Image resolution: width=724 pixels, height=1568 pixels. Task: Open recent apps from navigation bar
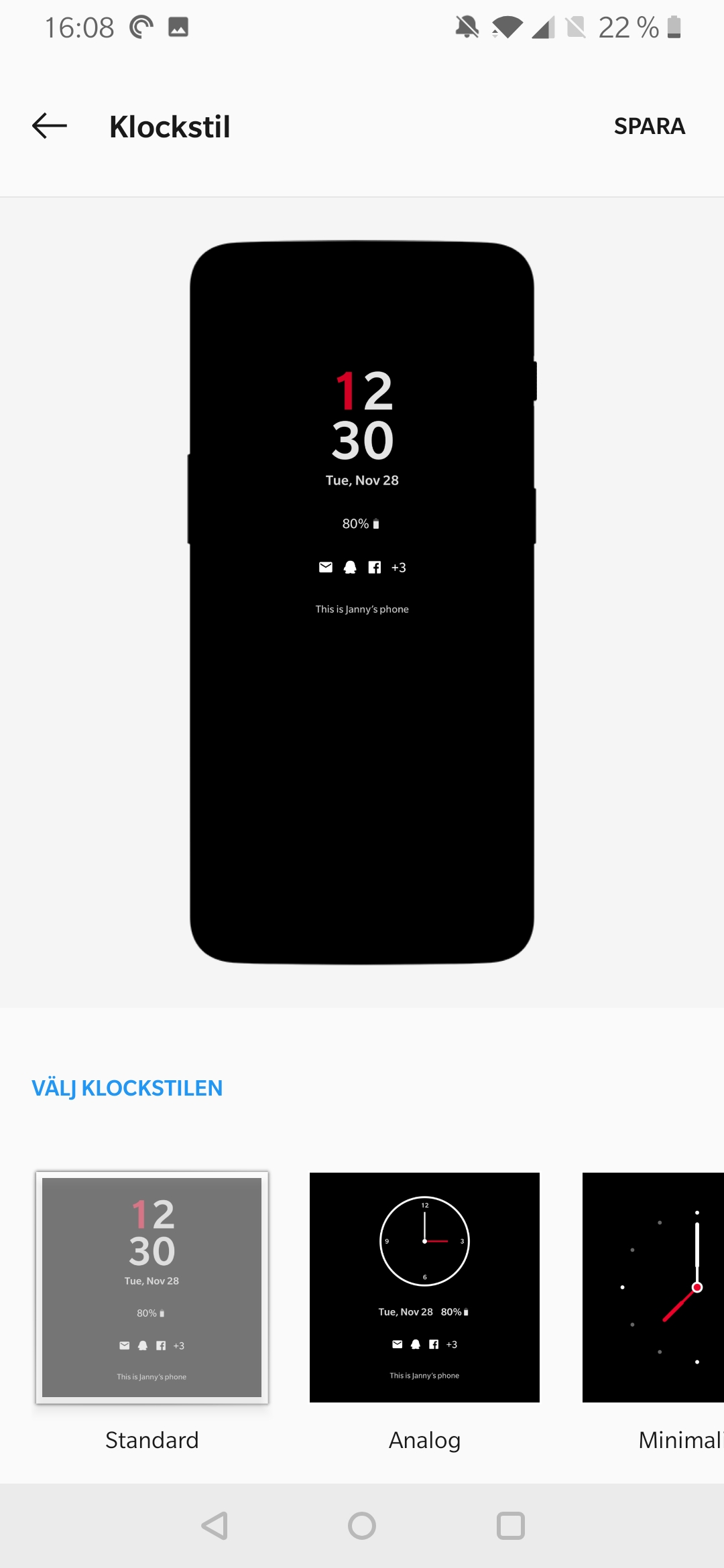pos(510,1526)
